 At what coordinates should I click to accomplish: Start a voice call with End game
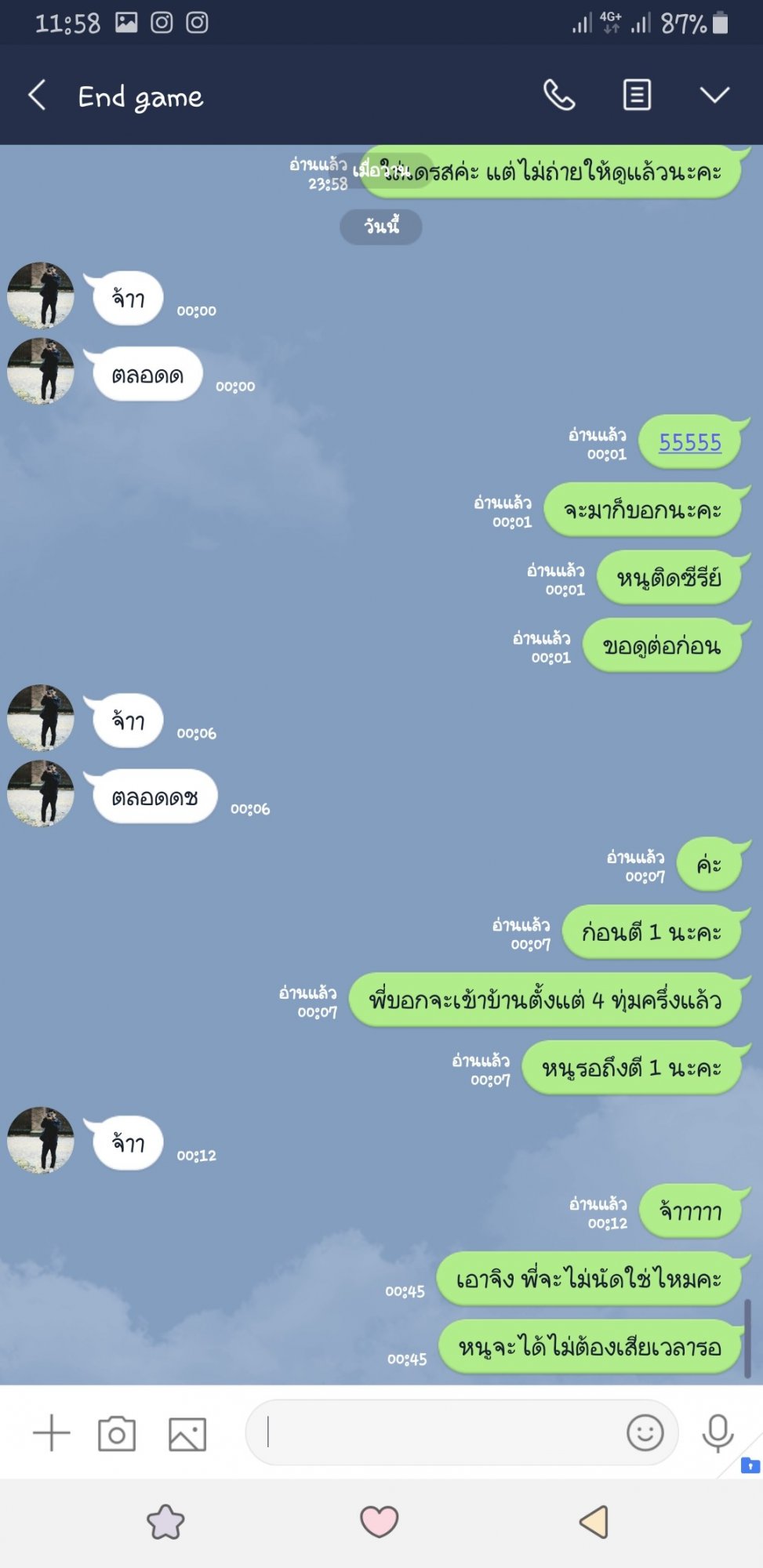(559, 96)
